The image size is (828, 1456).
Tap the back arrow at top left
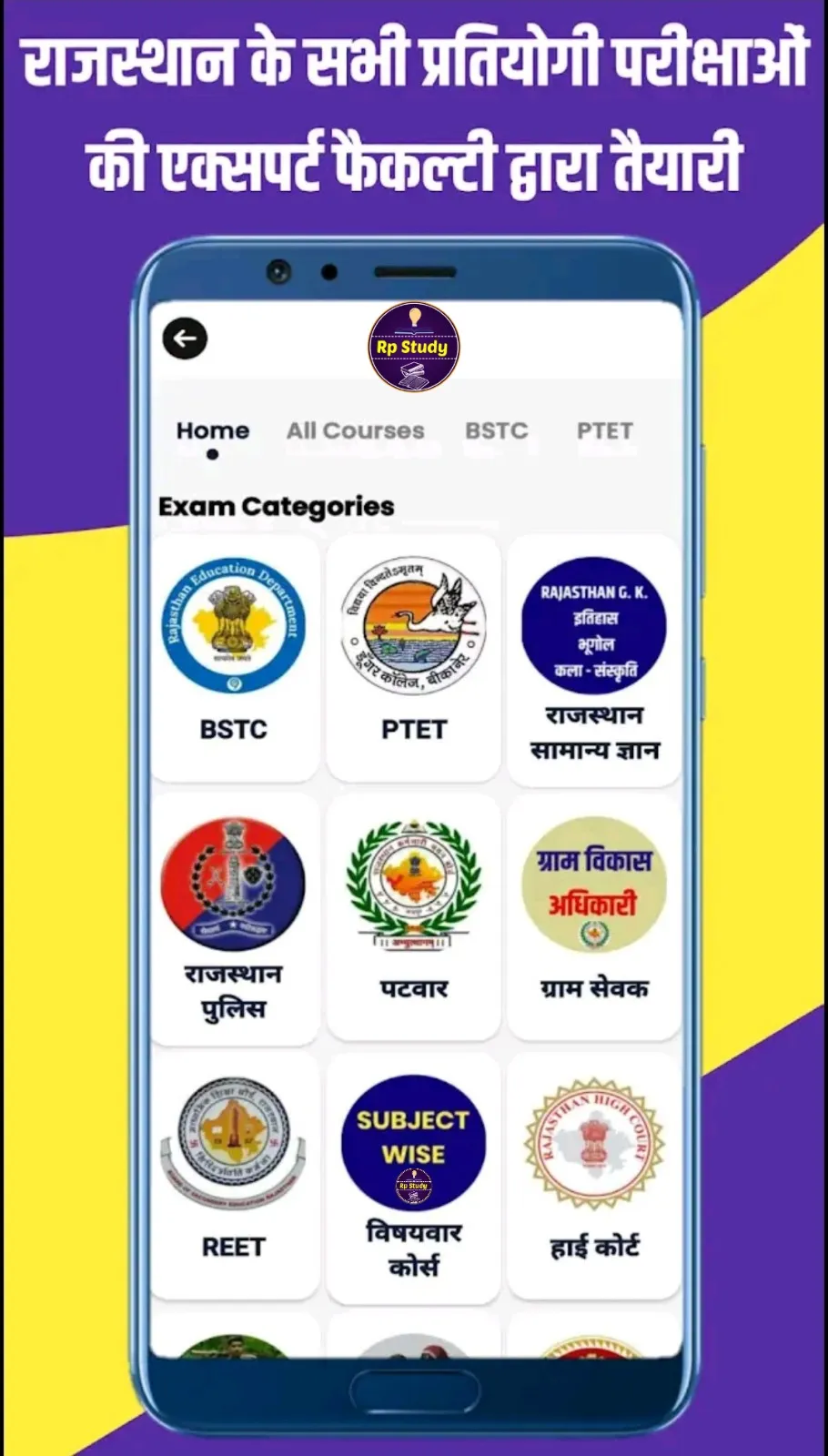click(186, 339)
